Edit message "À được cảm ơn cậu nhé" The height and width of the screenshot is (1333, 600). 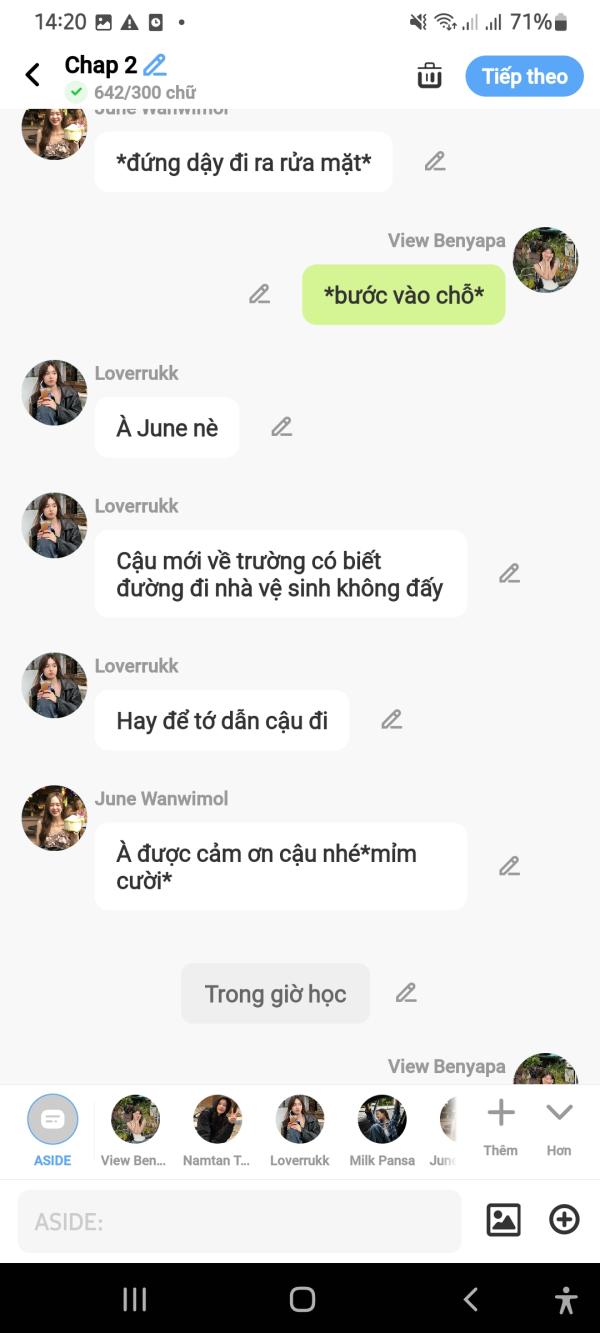tap(509, 866)
